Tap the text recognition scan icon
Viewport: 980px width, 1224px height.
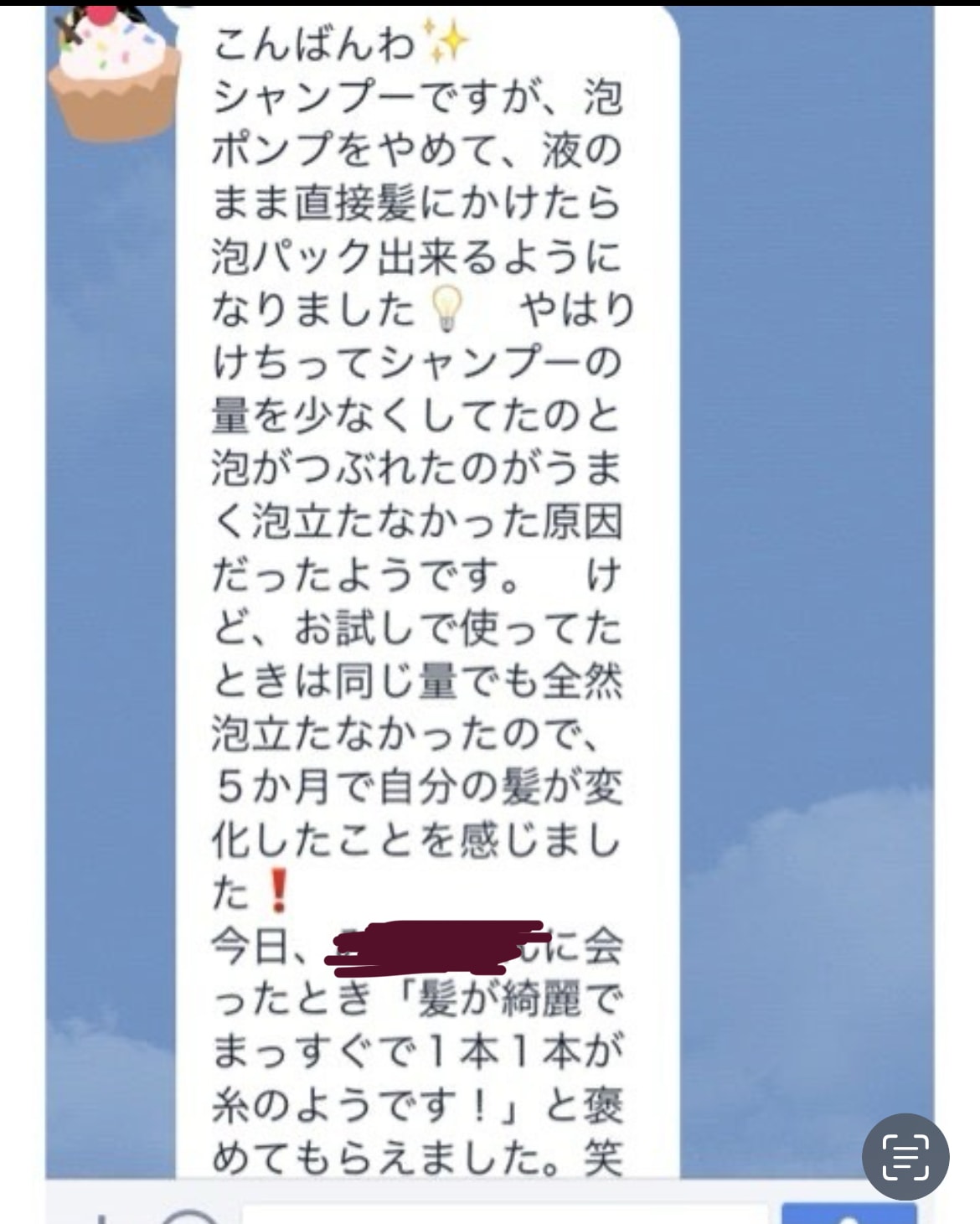tap(905, 1156)
